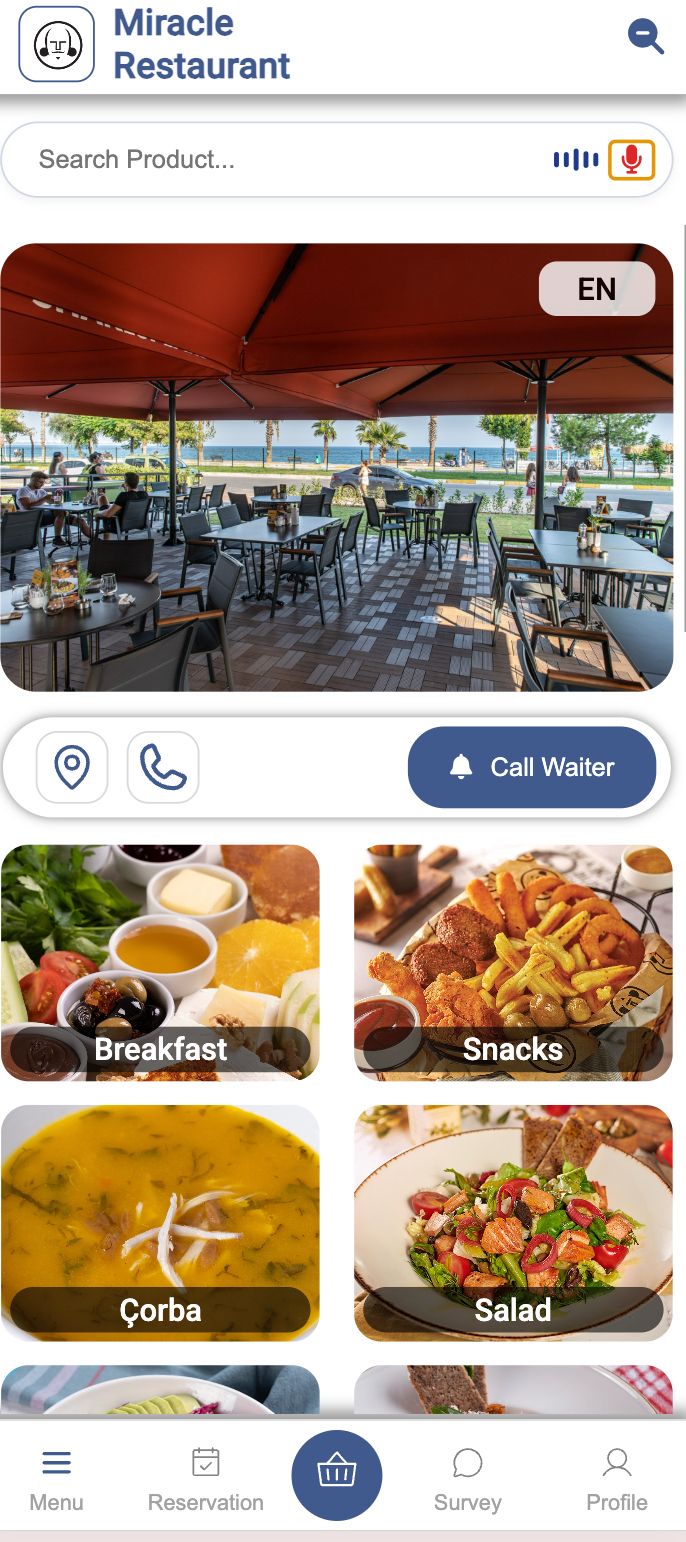
Task: Open the Profile tab
Action: [617, 1478]
